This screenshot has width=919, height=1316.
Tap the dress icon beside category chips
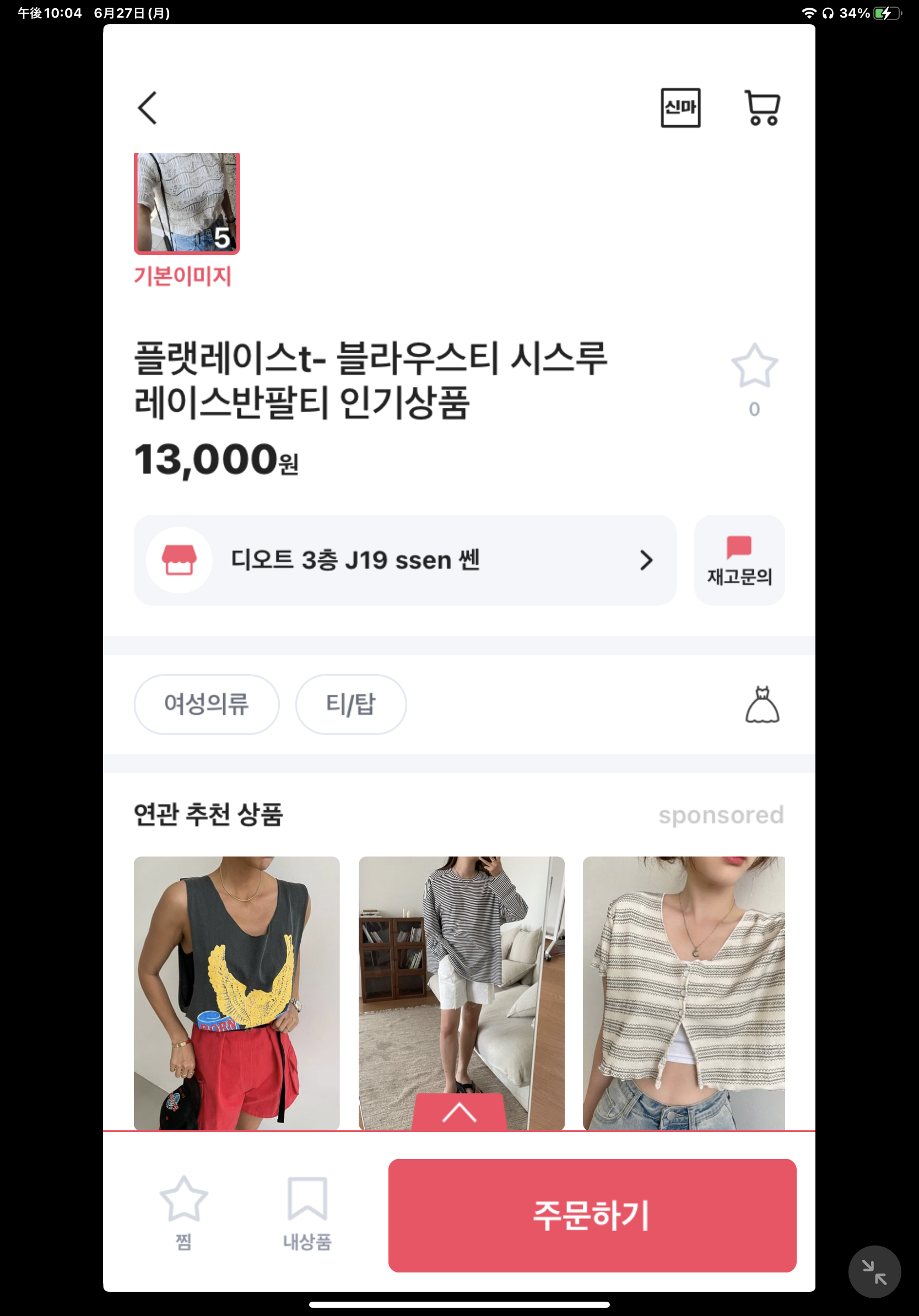pyautogui.click(x=762, y=704)
